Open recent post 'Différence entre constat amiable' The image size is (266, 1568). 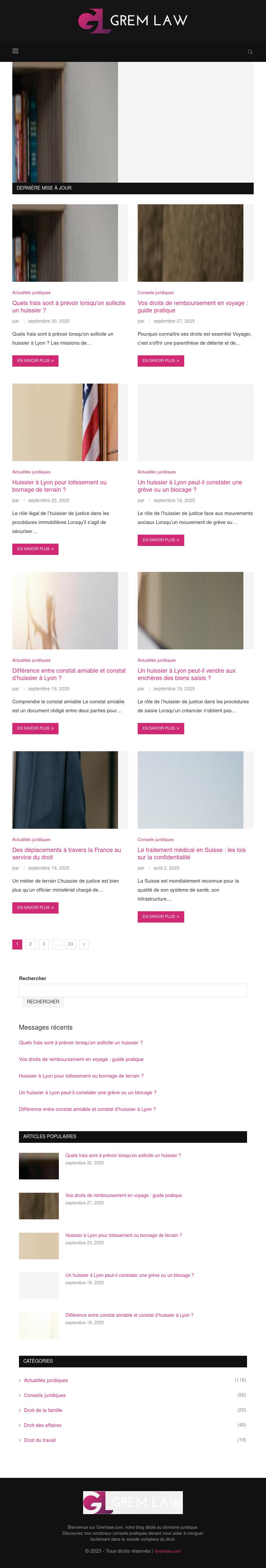[87, 1109]
